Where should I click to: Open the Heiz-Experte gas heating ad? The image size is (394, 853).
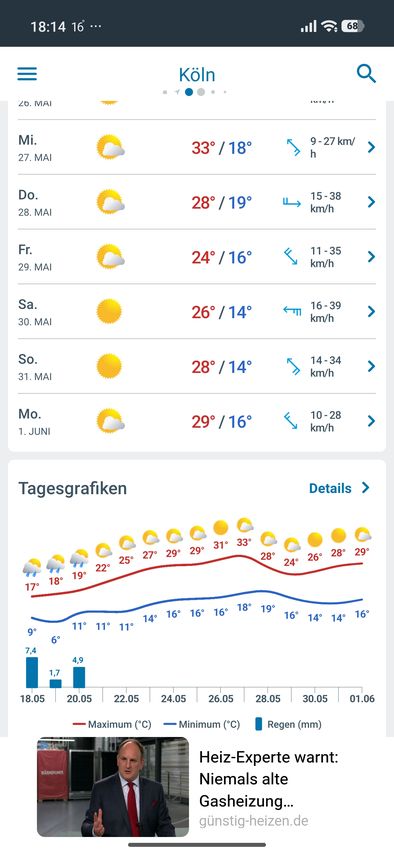coord(197,787)
